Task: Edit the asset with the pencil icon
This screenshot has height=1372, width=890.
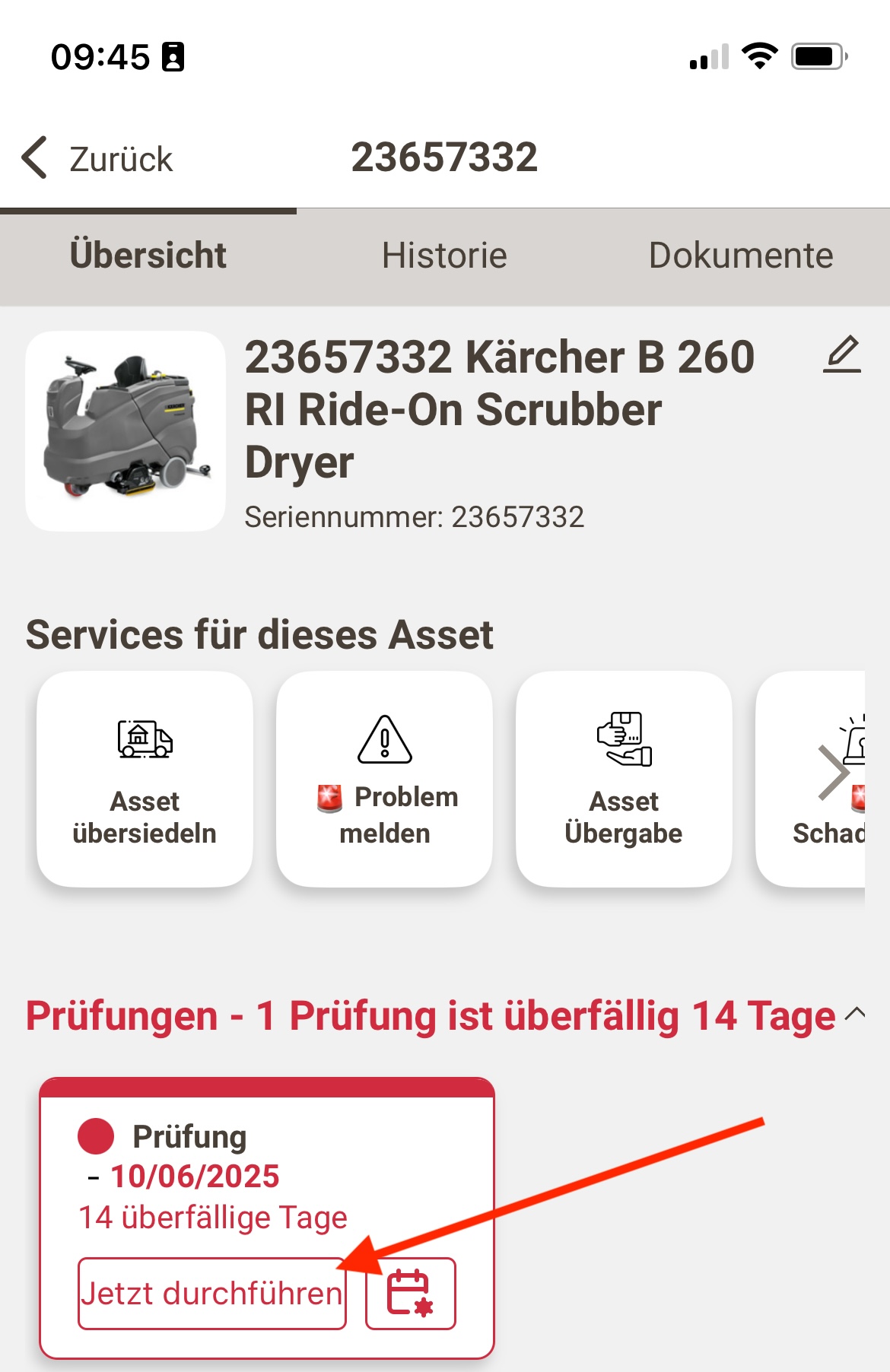Action: coord(842,354)
